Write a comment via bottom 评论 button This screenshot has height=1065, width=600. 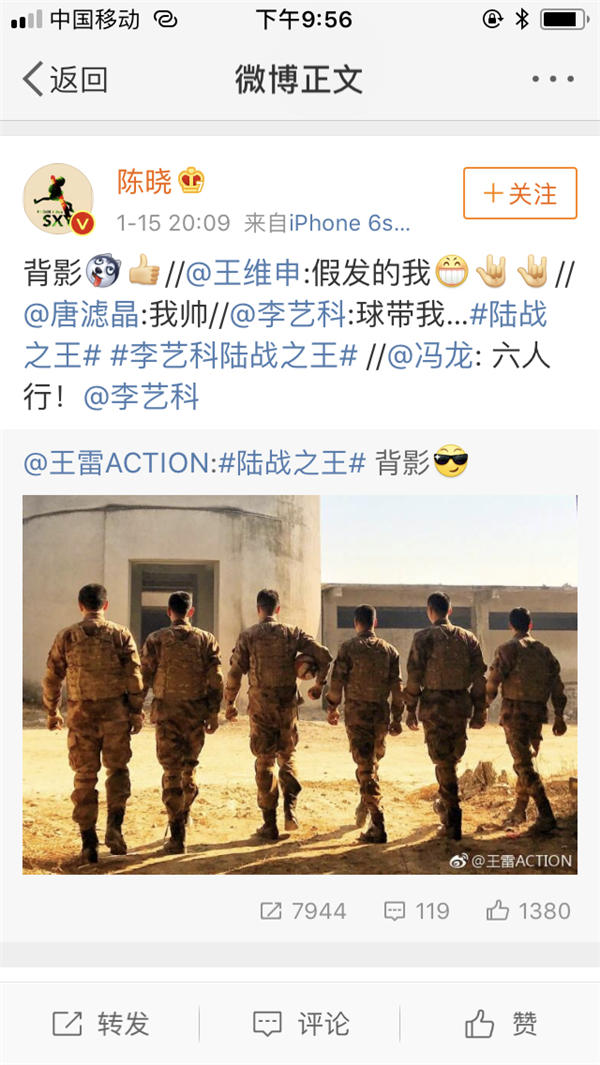300,1024
